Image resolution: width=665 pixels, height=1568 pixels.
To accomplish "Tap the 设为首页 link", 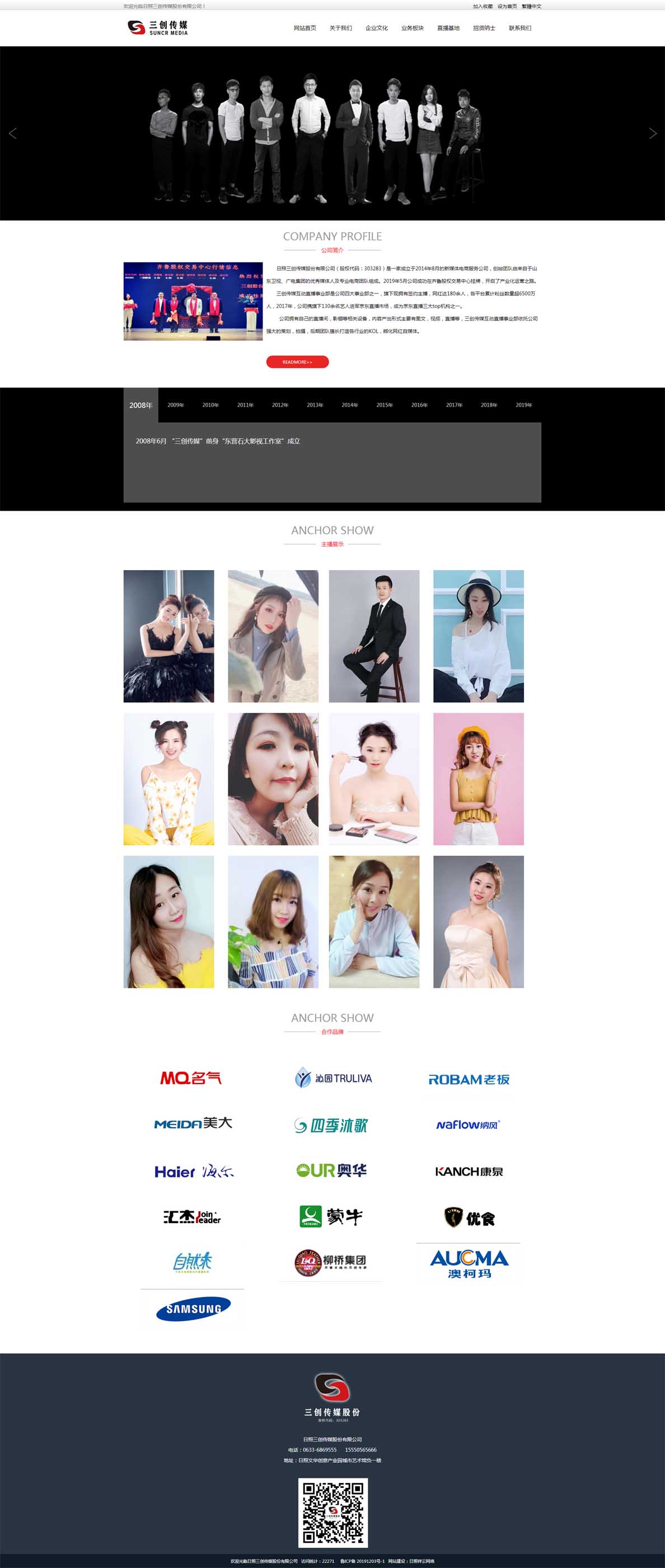I will click(x=507, y=6).
